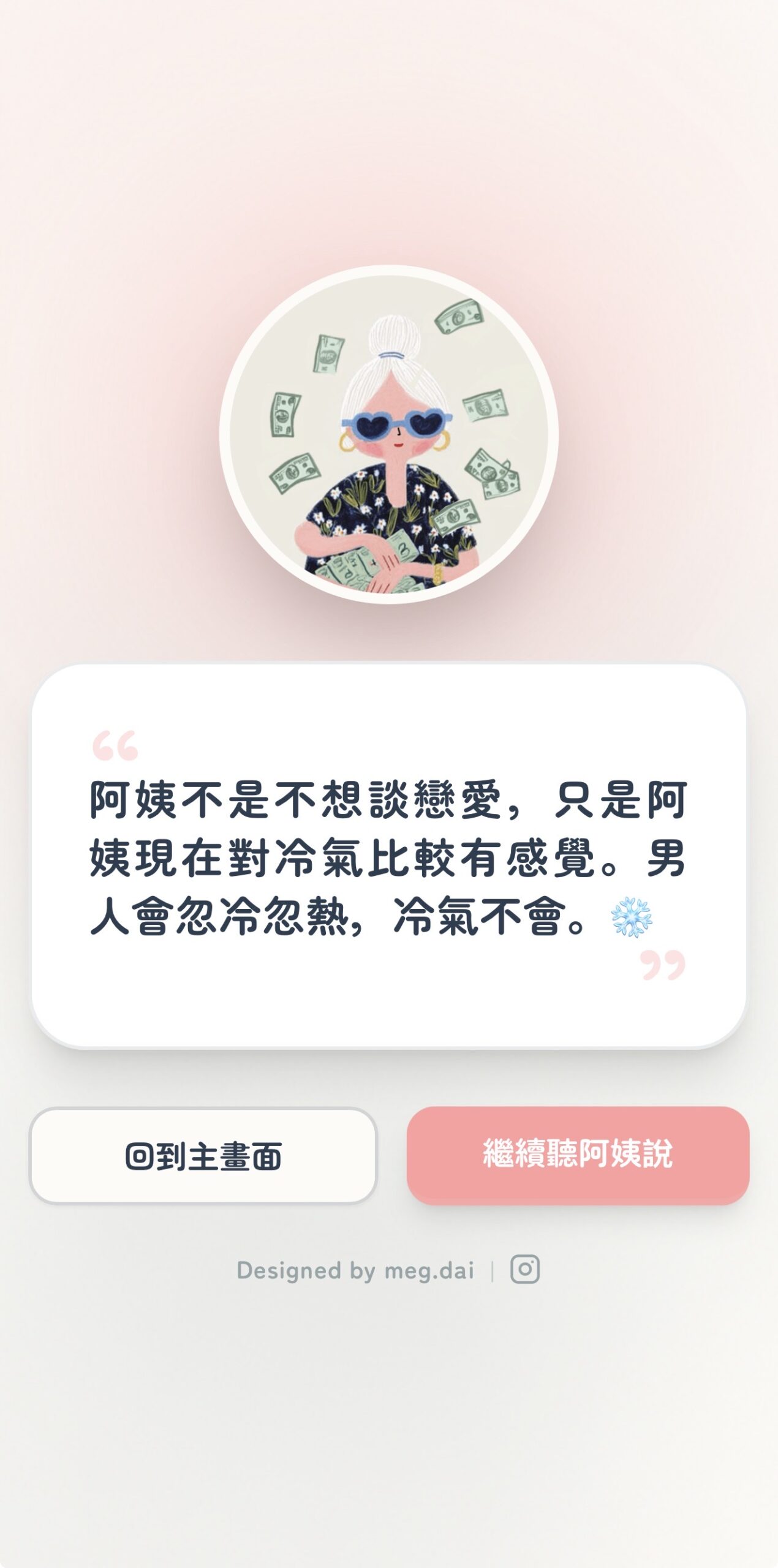Tap 繼續聽阿姨說 for another quote
The height and width of the screenshot is (1568, 778).
point(578,1155)
